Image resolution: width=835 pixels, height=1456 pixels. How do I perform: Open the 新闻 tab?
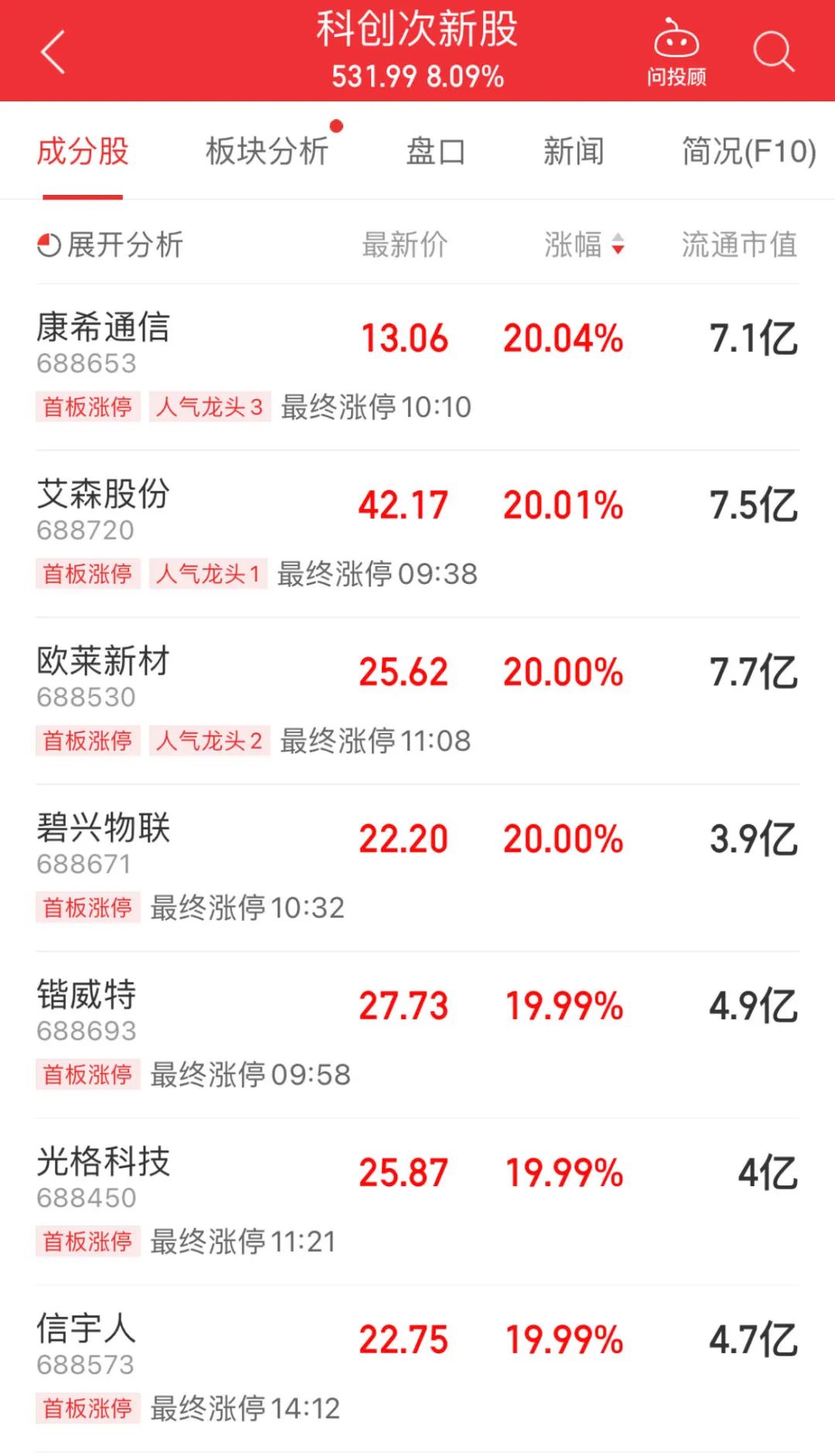(573, 152)
